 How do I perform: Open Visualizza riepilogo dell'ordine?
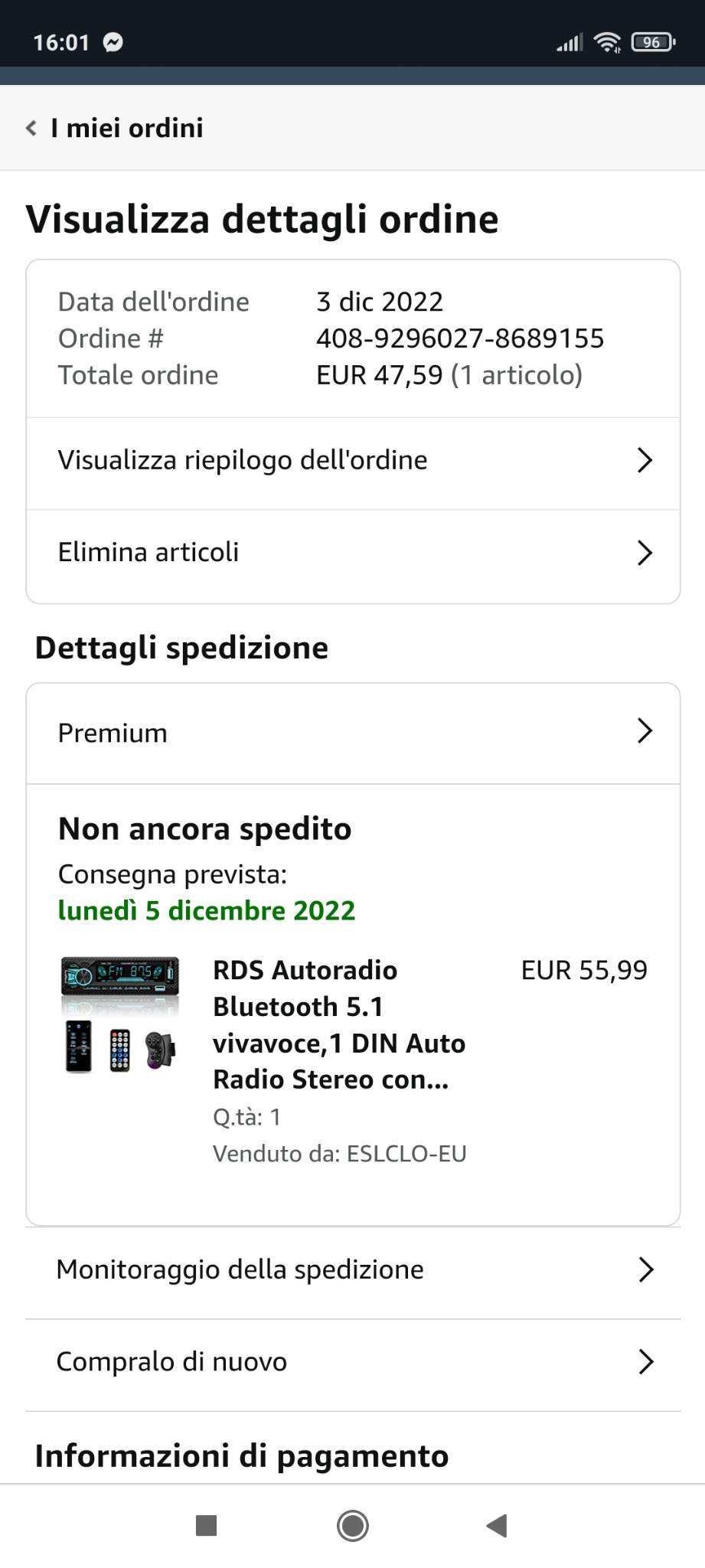coord(352,460)
